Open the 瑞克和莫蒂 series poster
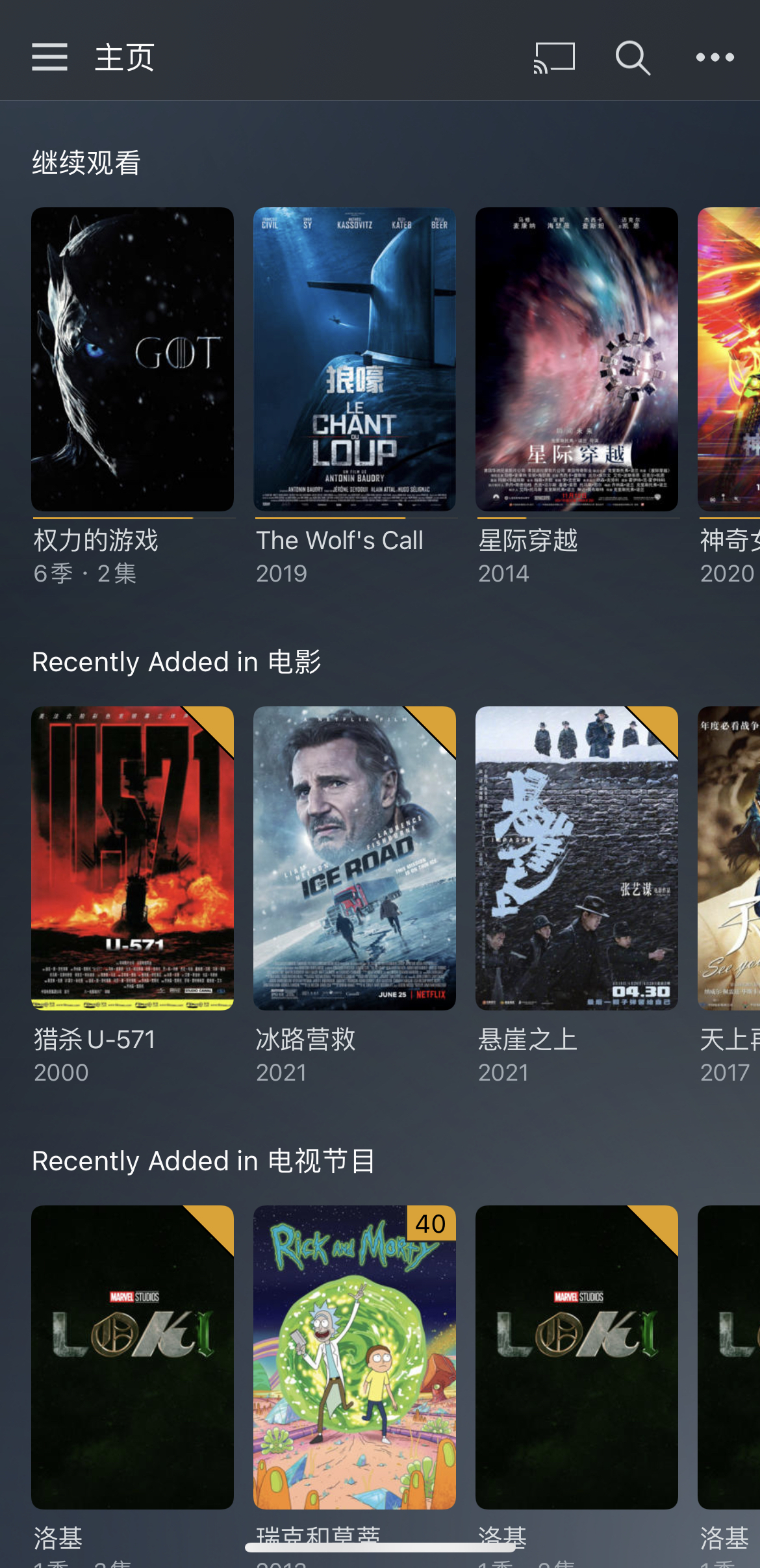The height and width of the screenshot is (1568, 760). pos(354,1358)
